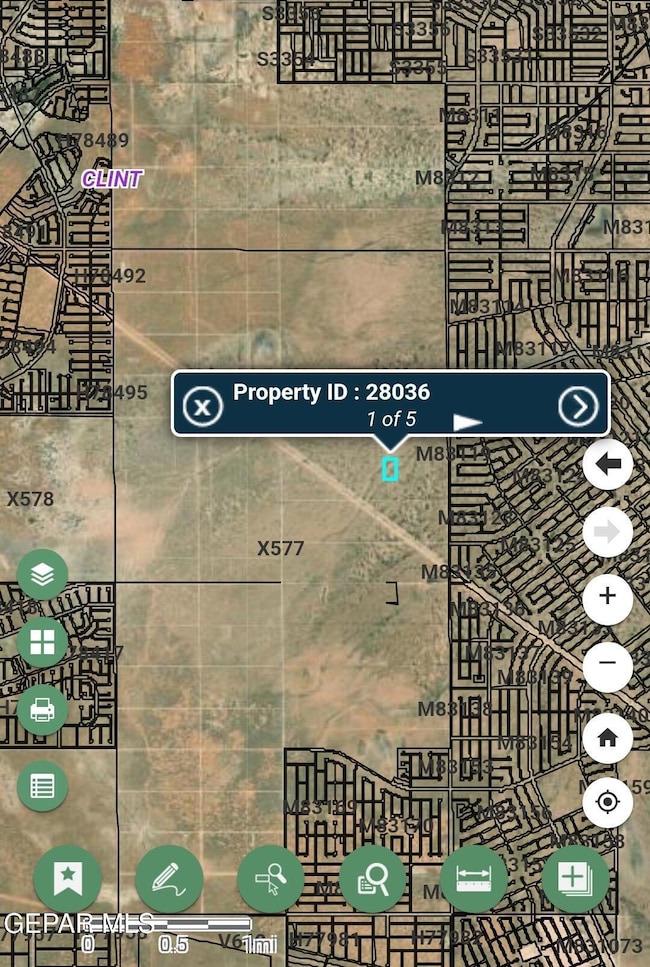Select the highlighted cyan parcel
This screenshot has width=650, height=967.
click(390, 468)
